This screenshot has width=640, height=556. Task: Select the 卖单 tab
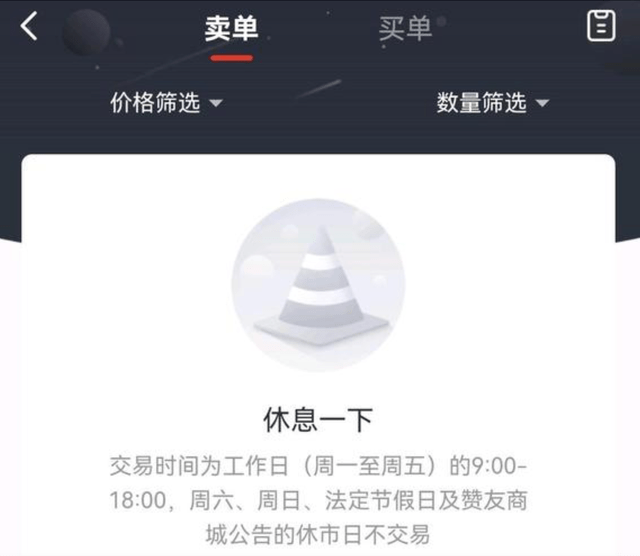click(x=232, y=29)
